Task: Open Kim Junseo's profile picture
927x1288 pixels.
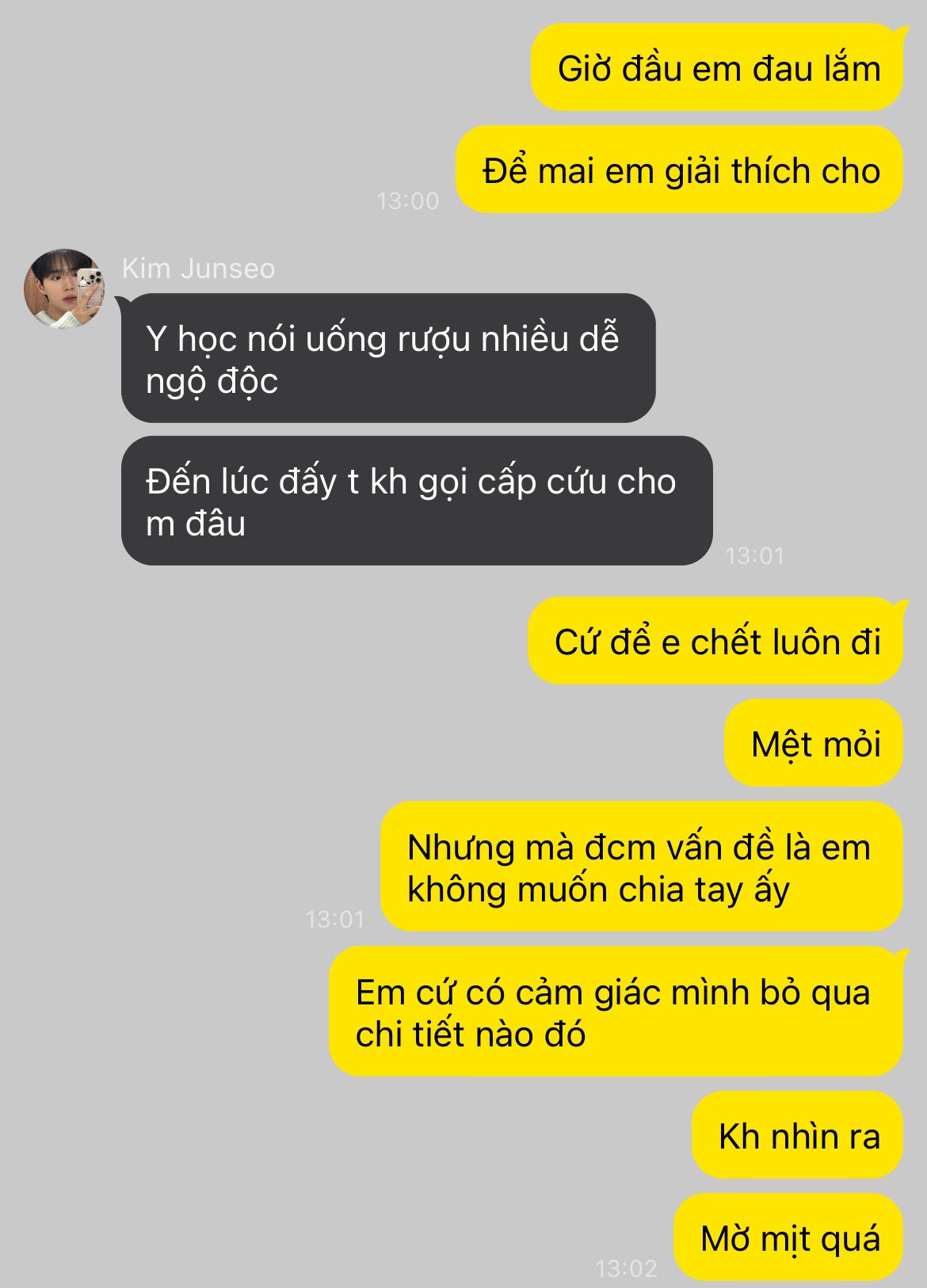Action: 64,288
